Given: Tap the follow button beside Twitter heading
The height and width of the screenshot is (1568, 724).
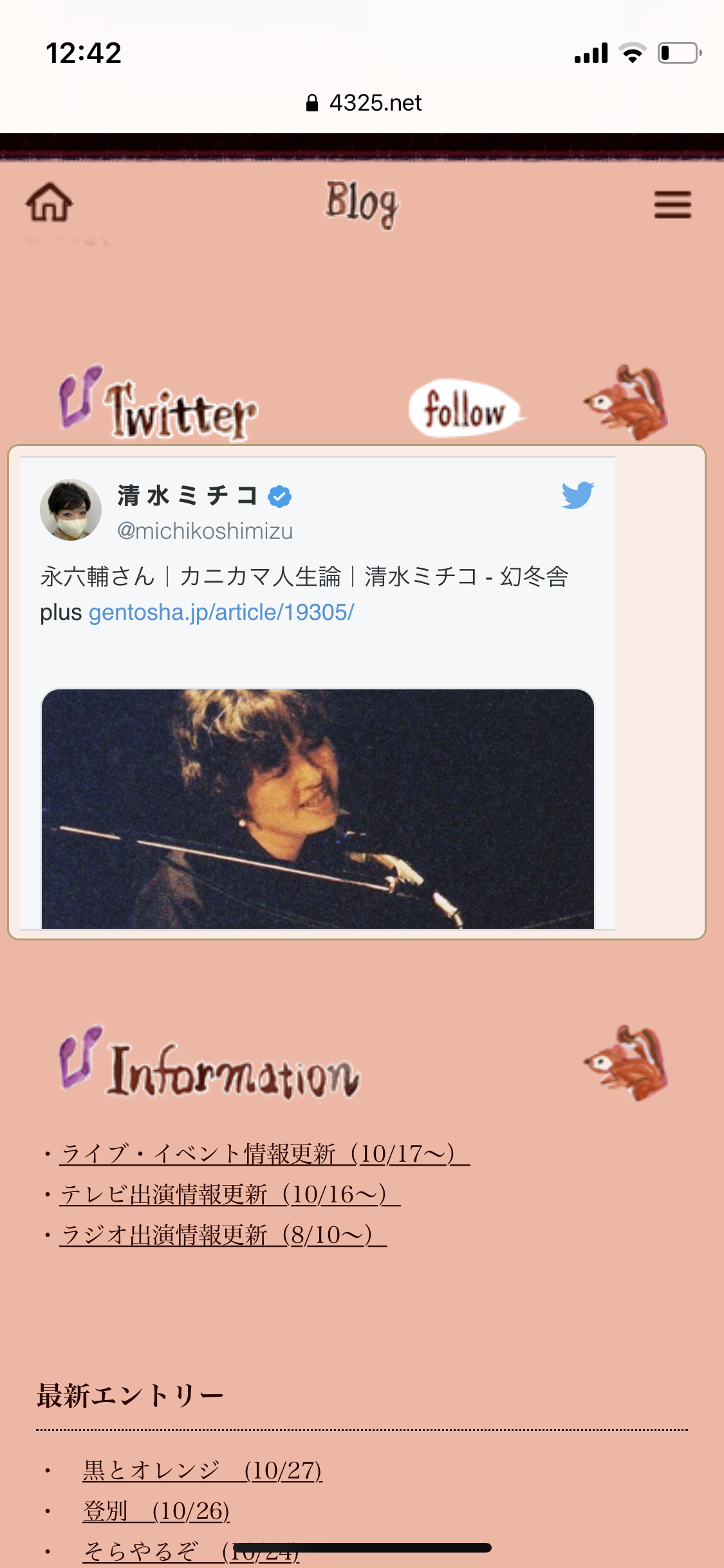Looking at the screenshot, I should pyautogui.click(x=465, y=409).
